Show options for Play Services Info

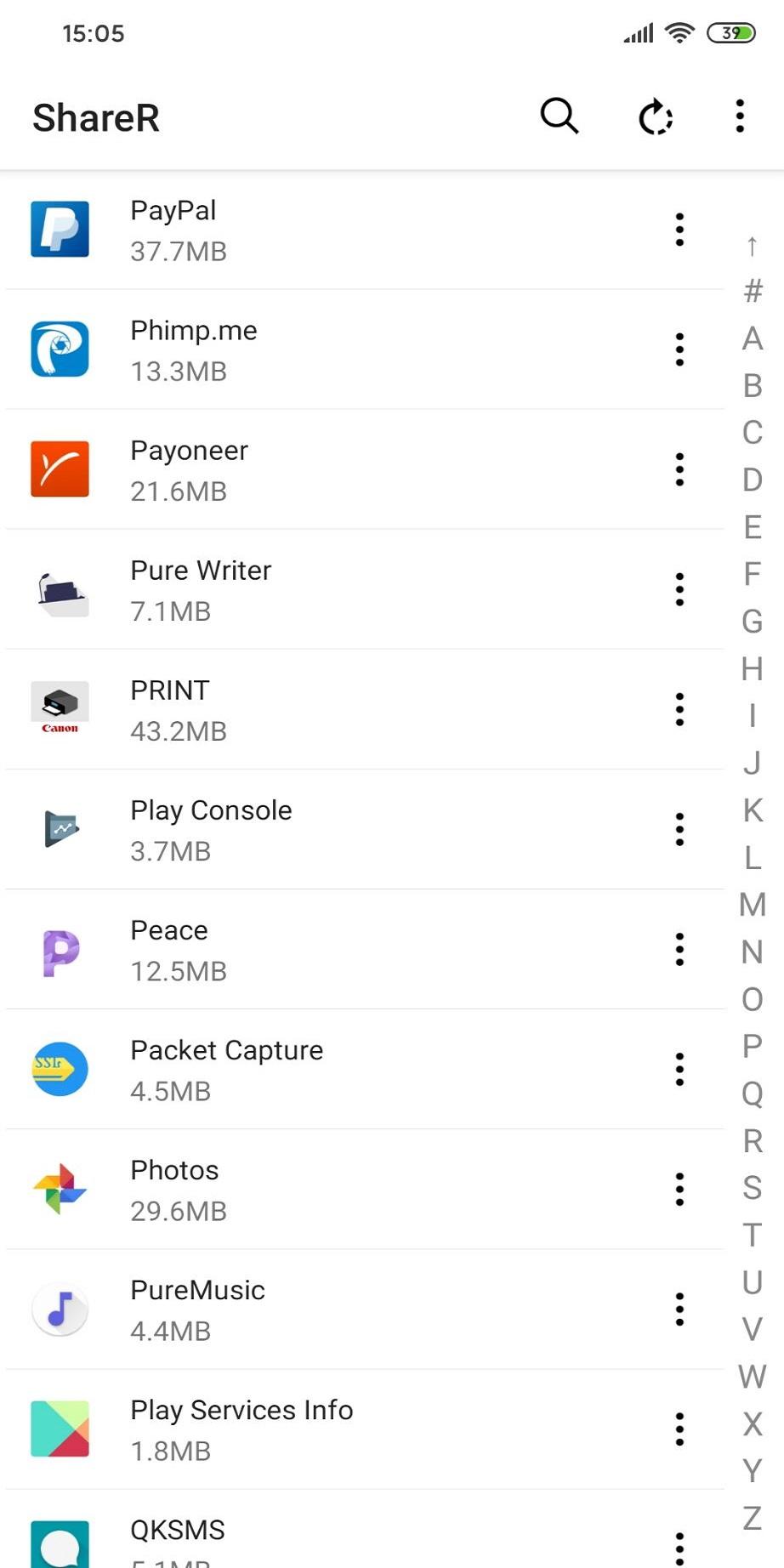[679, 1429]
